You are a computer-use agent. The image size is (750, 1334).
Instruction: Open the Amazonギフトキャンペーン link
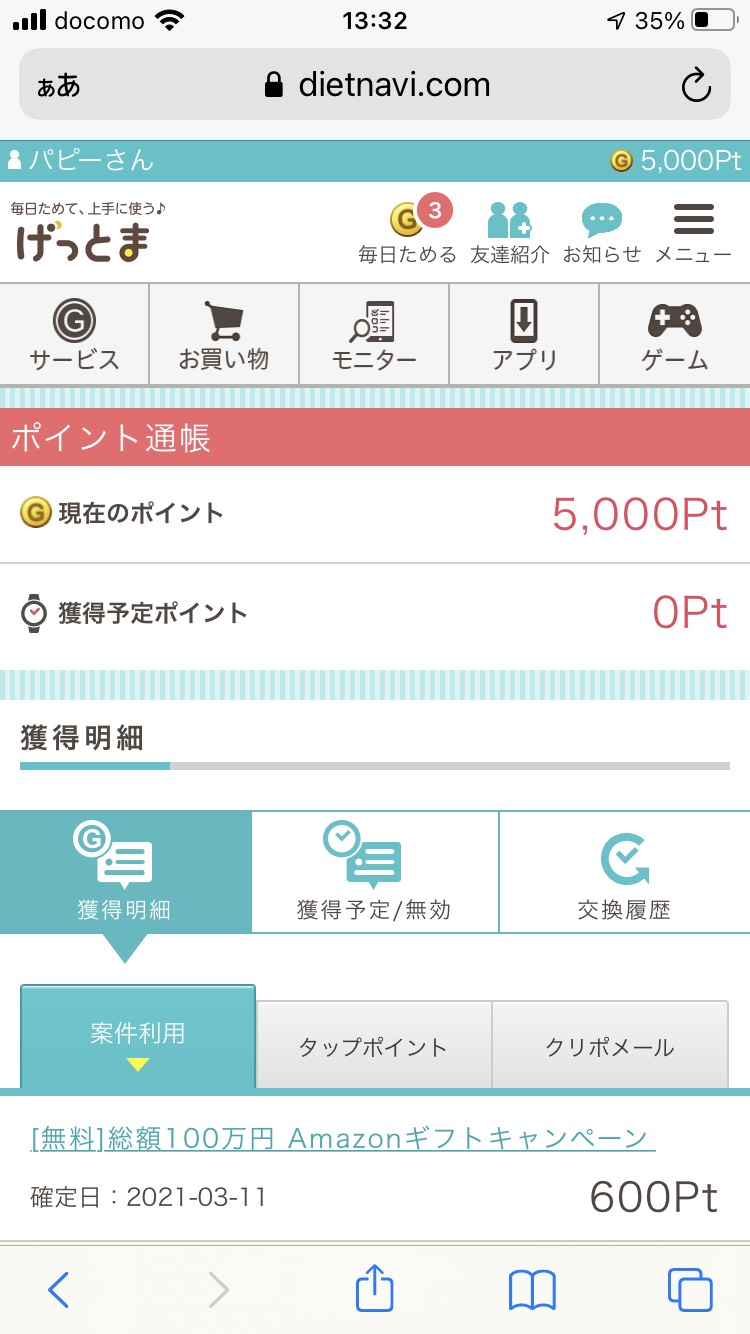[x=343, y=1137]
